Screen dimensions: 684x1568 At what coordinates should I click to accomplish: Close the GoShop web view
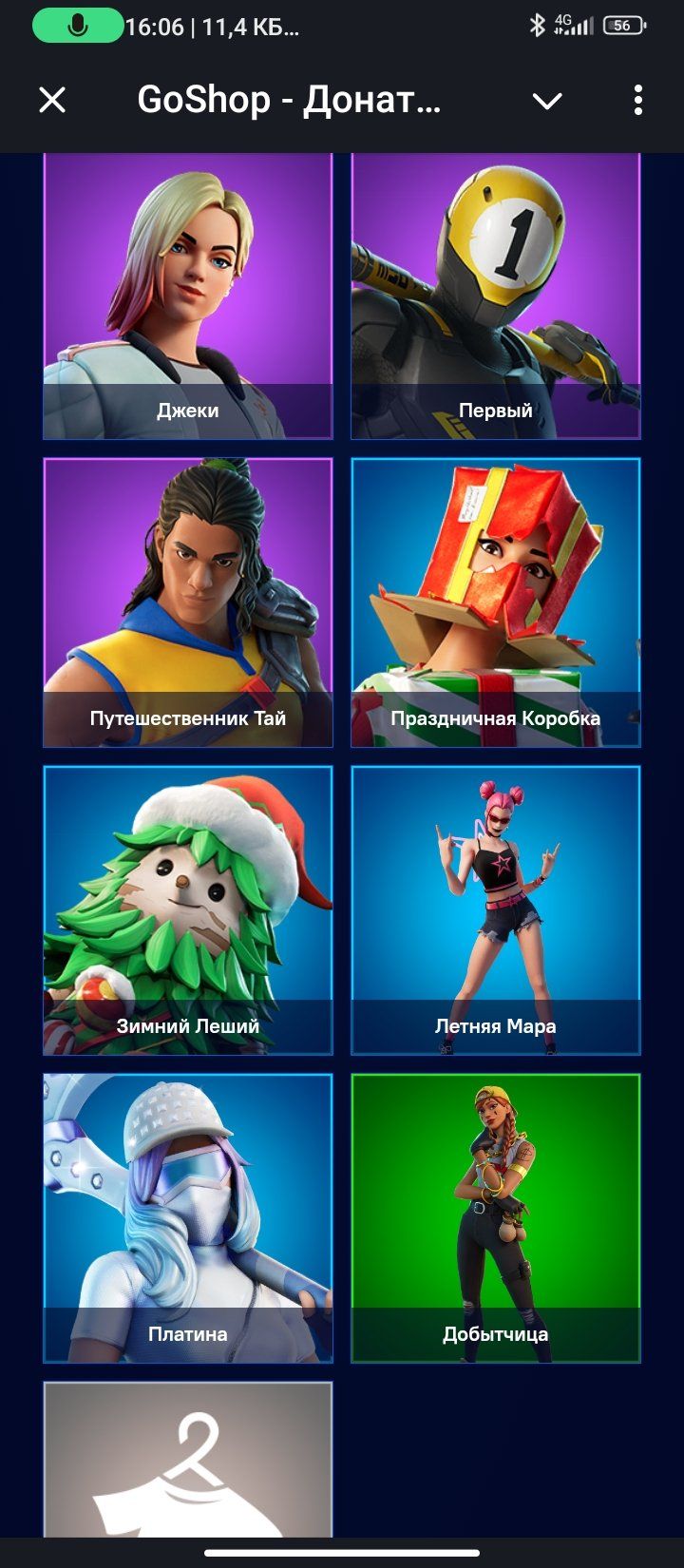point(52,100)
